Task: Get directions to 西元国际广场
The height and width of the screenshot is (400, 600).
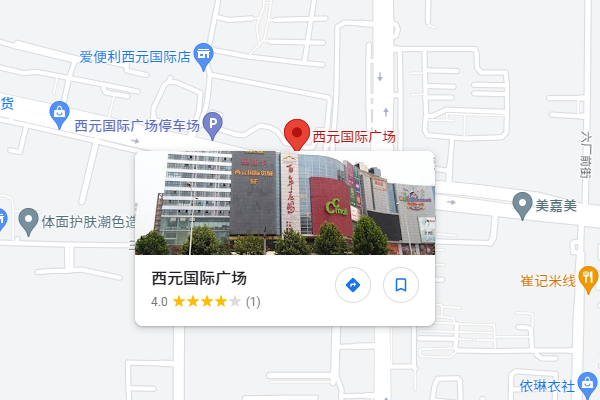Action: (x=352, y=285)
